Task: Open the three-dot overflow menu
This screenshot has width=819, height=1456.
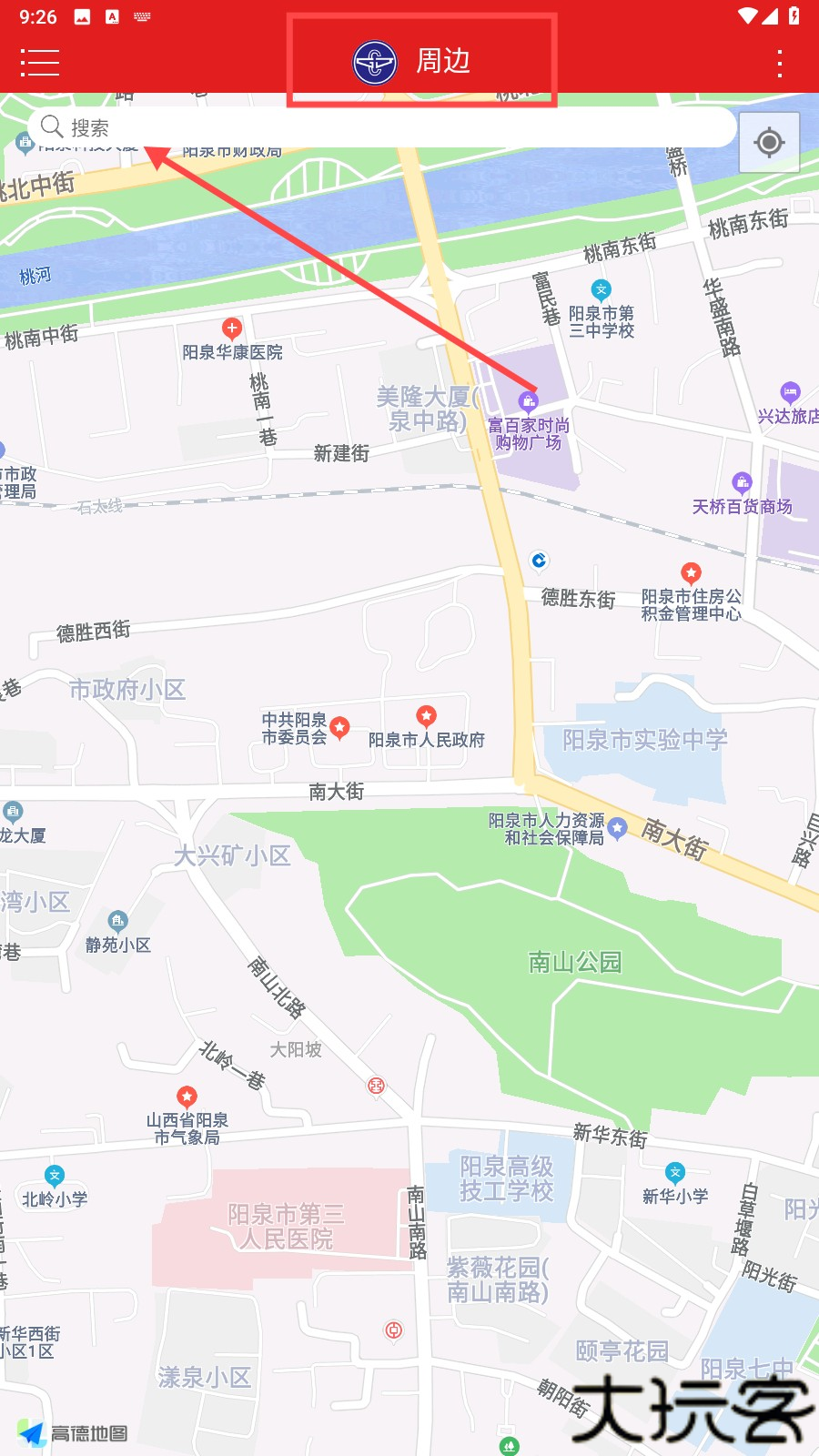Action: click(780, 63)
